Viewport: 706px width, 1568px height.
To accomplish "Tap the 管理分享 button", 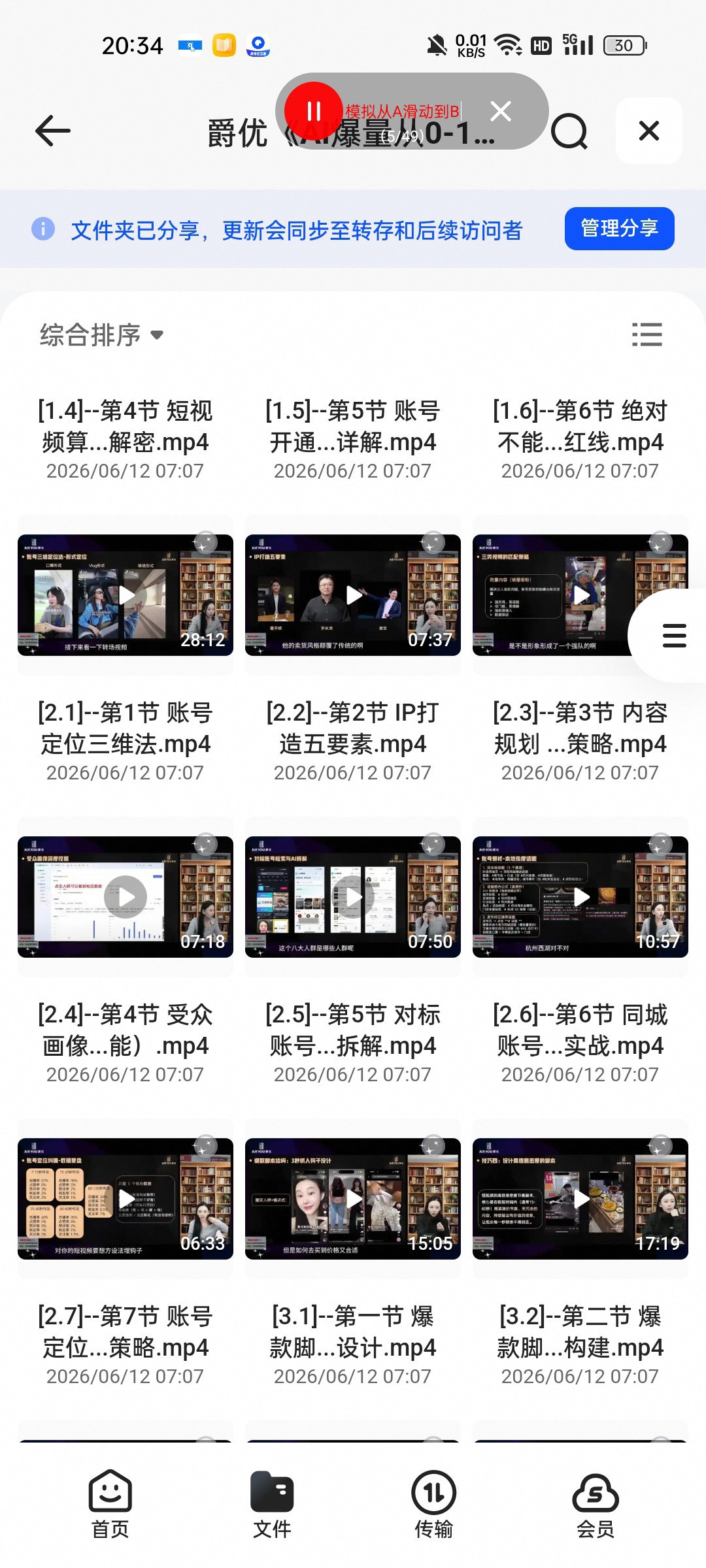I will pos(619,229).
